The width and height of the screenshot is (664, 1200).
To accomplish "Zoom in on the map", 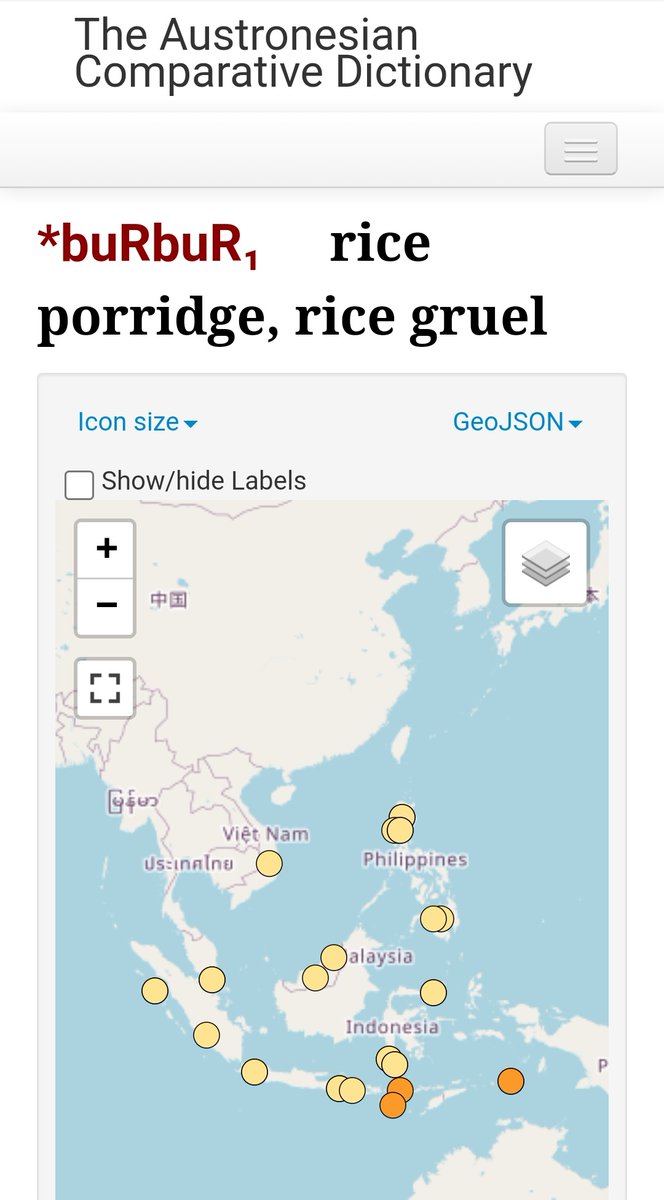I will pyautogui.click(x=106, y=548).
